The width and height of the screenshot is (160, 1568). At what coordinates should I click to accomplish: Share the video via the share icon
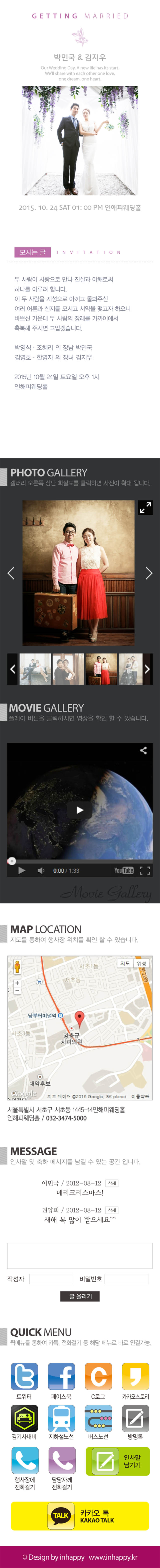pyautogui.click(x=143, y=750)
